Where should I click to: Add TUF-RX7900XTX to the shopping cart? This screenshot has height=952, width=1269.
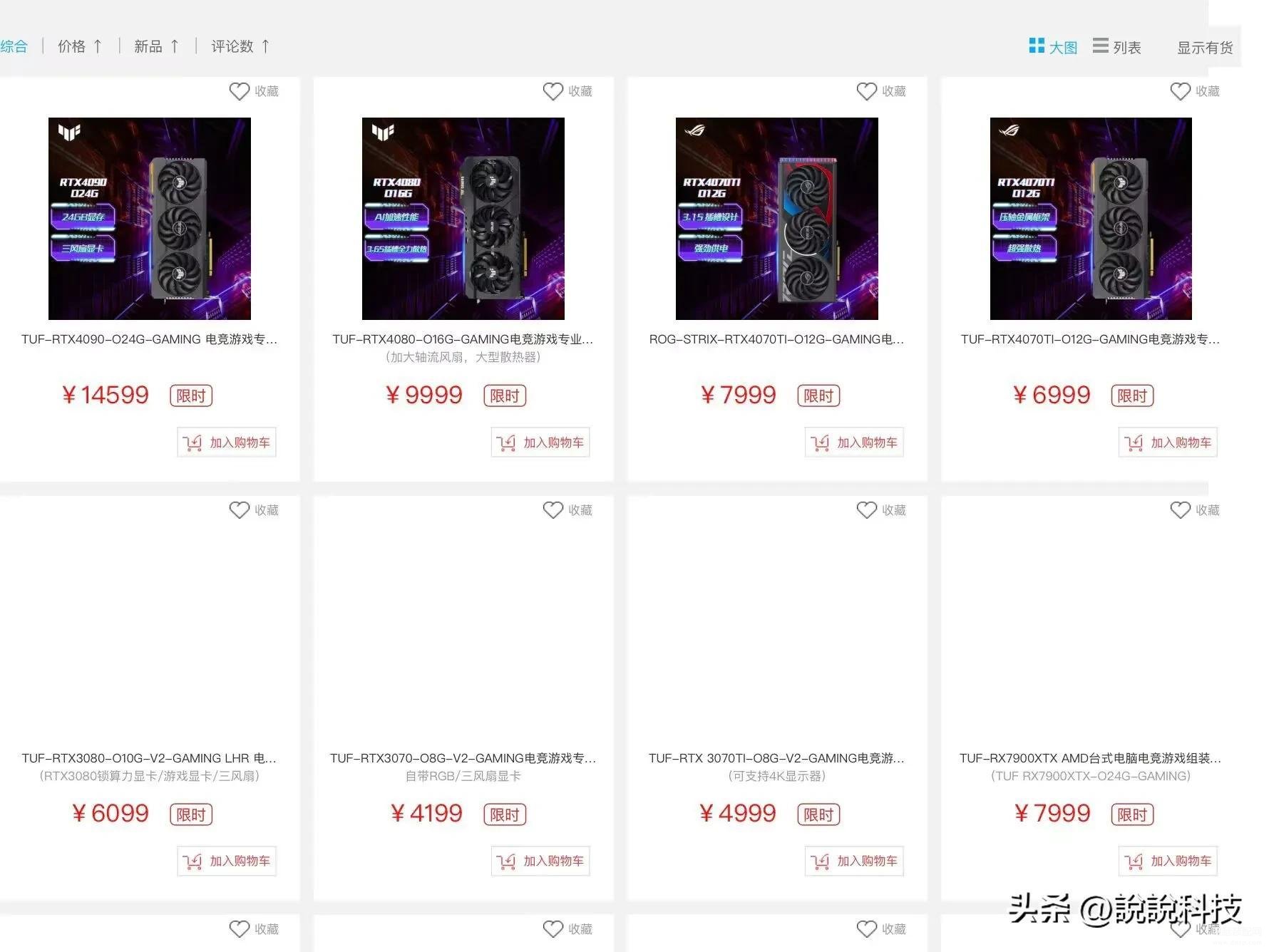1168,861
